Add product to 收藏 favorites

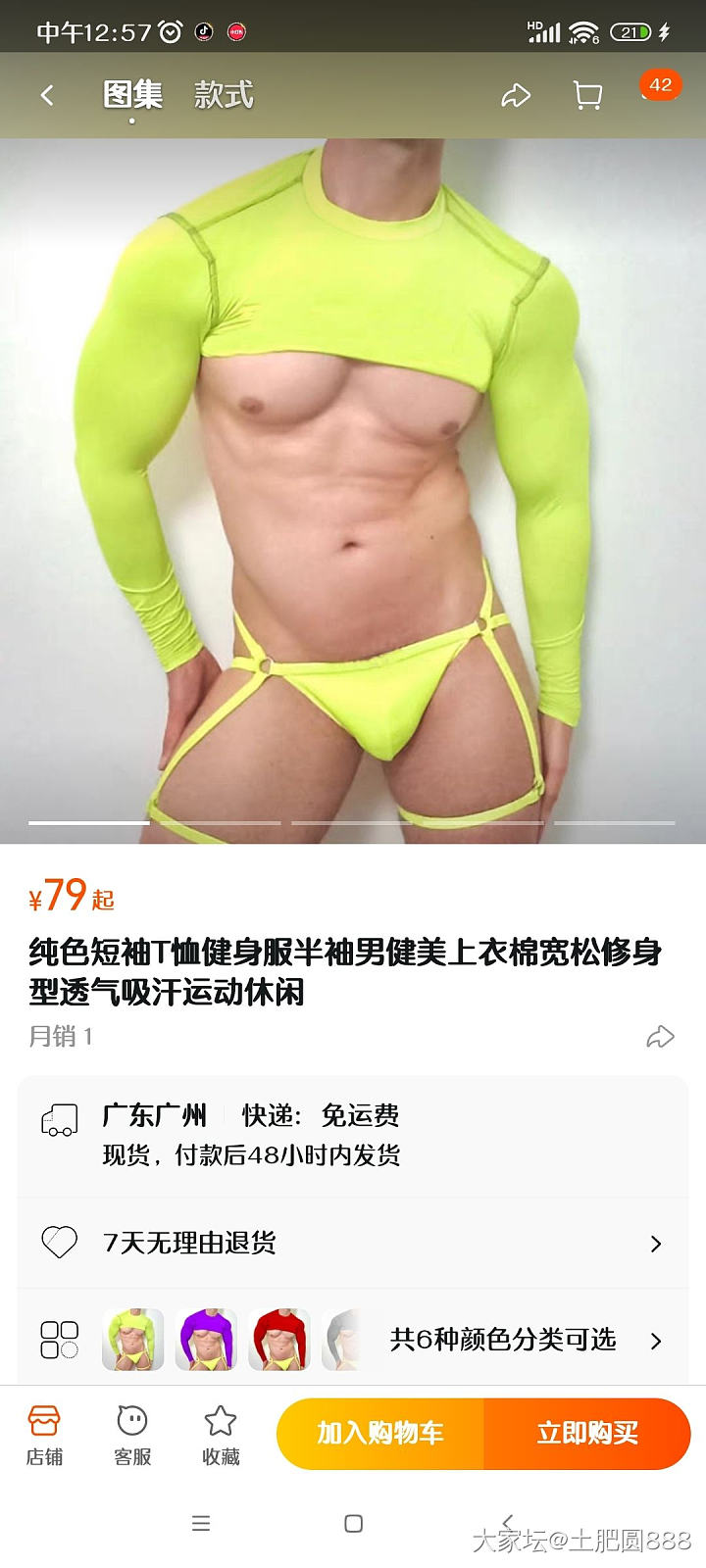click(x=221, y=1434)
